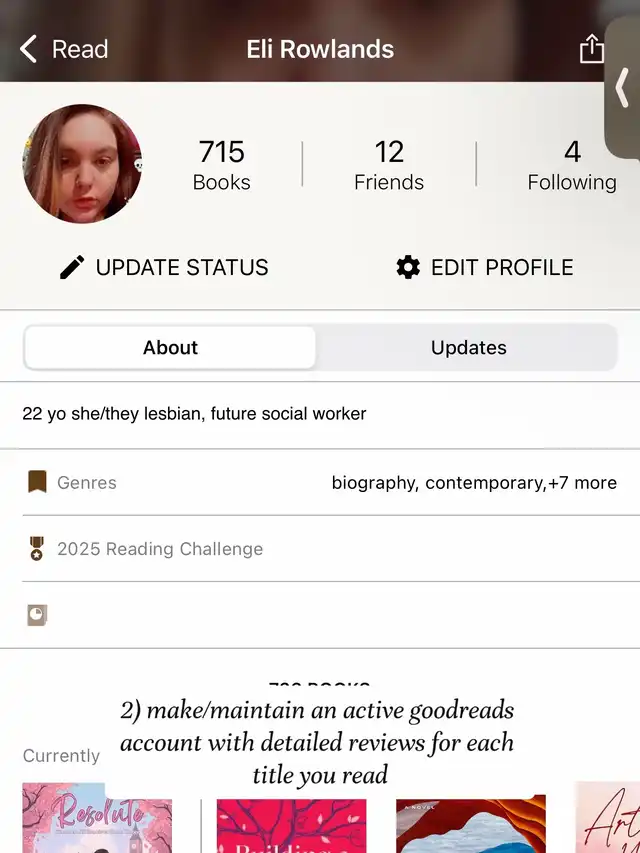Open the 12 Friends list

click(x=389, y=165)
